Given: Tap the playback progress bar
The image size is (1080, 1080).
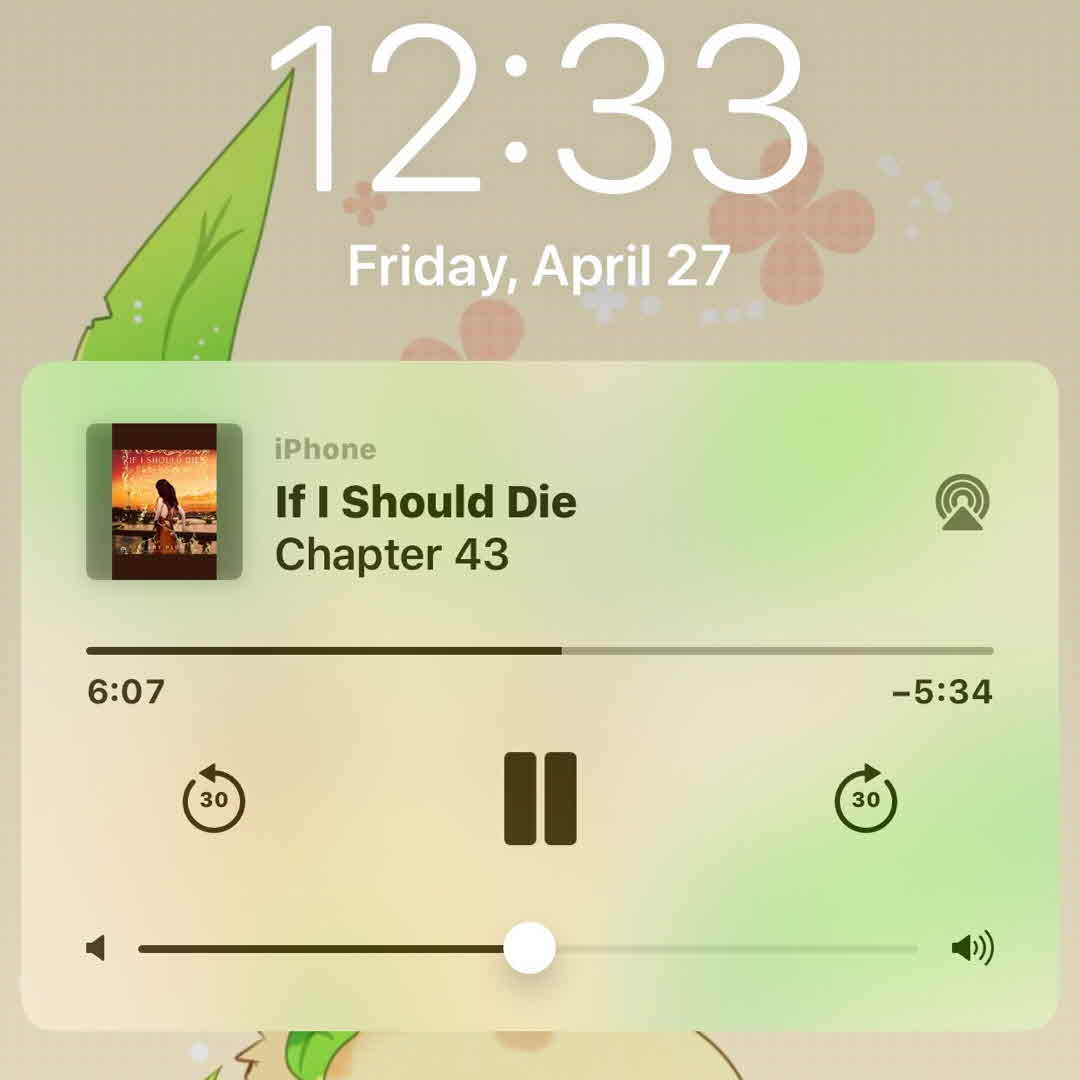Looking at the screenshot, I should click(x=540, y=651).
